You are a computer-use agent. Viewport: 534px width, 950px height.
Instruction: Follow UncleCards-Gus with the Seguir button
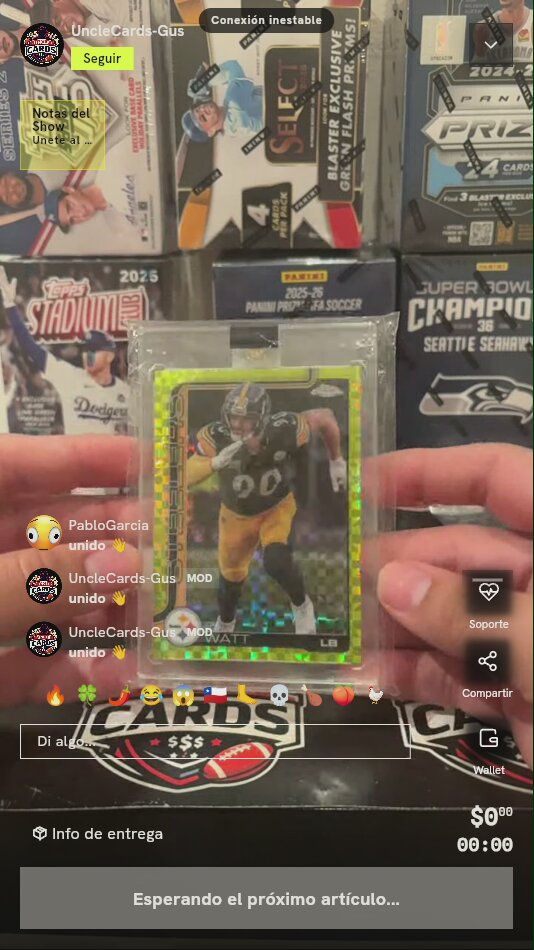click(102, 59)
